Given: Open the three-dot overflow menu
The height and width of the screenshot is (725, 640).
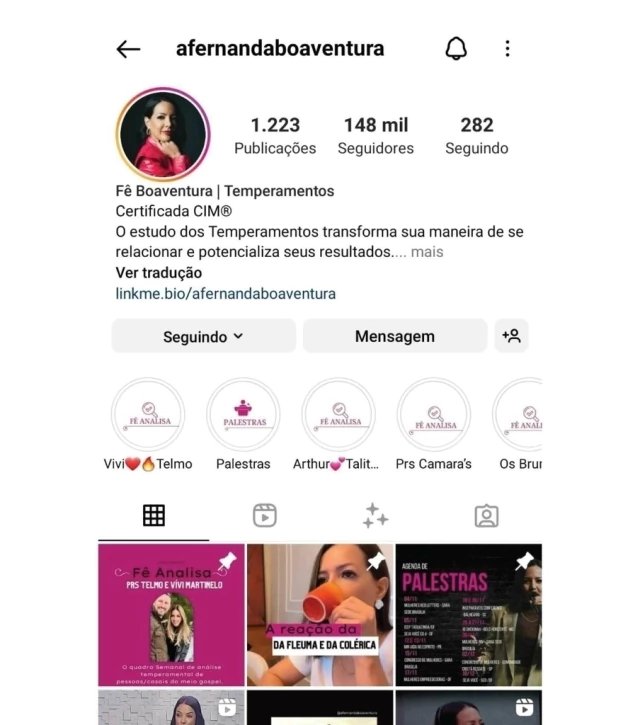Looking at the screenshot, I should click(x=507, y=49).
